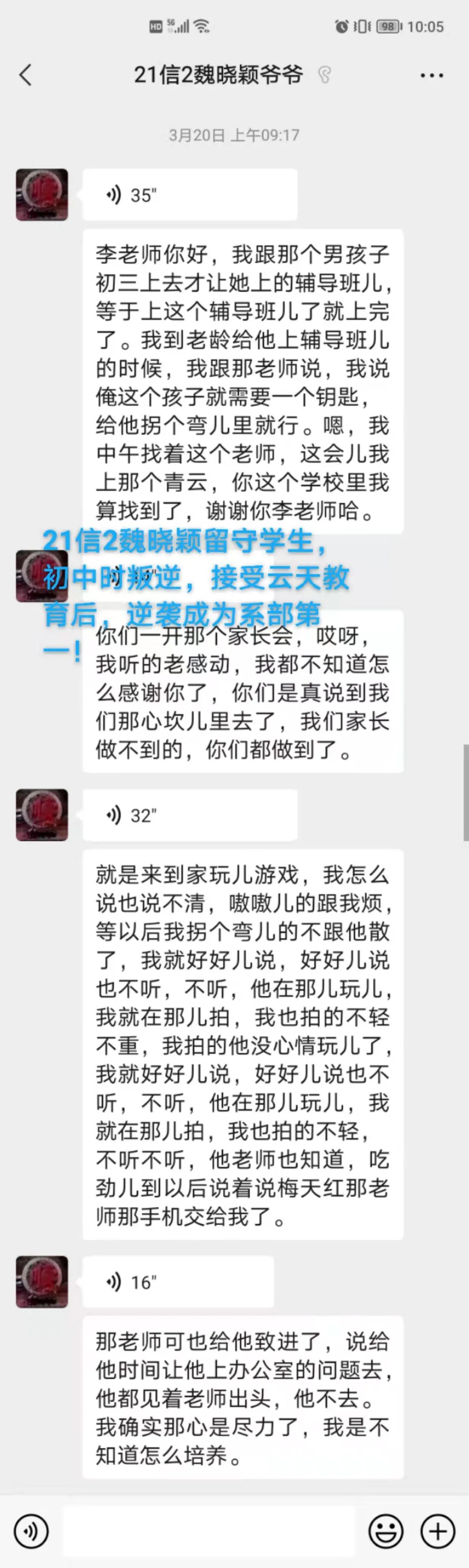Go back to the chat list
This screenshot has width=469, height=1568.
tap(26, 76)
